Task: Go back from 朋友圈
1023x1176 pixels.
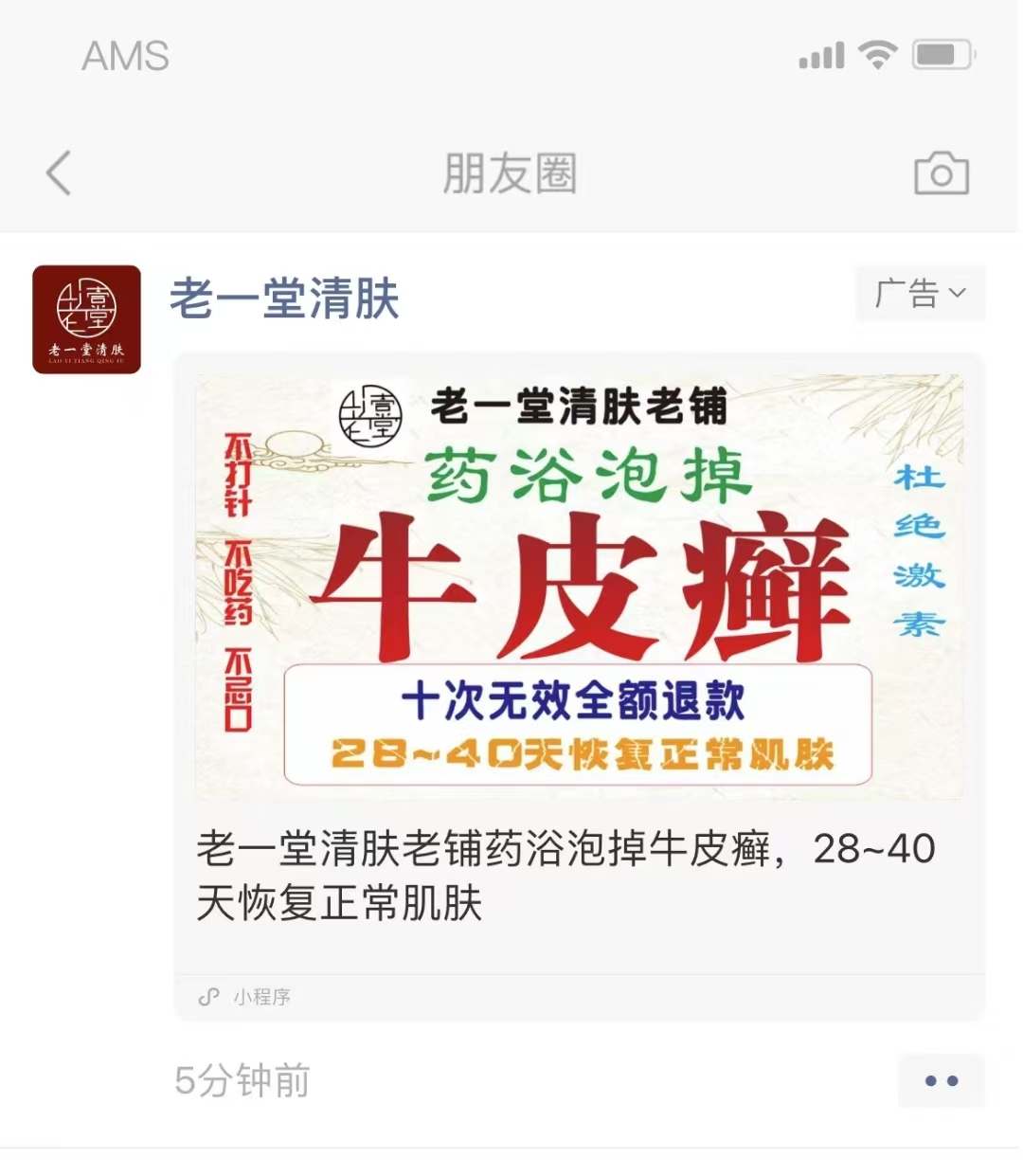Action: click(59, 173)
